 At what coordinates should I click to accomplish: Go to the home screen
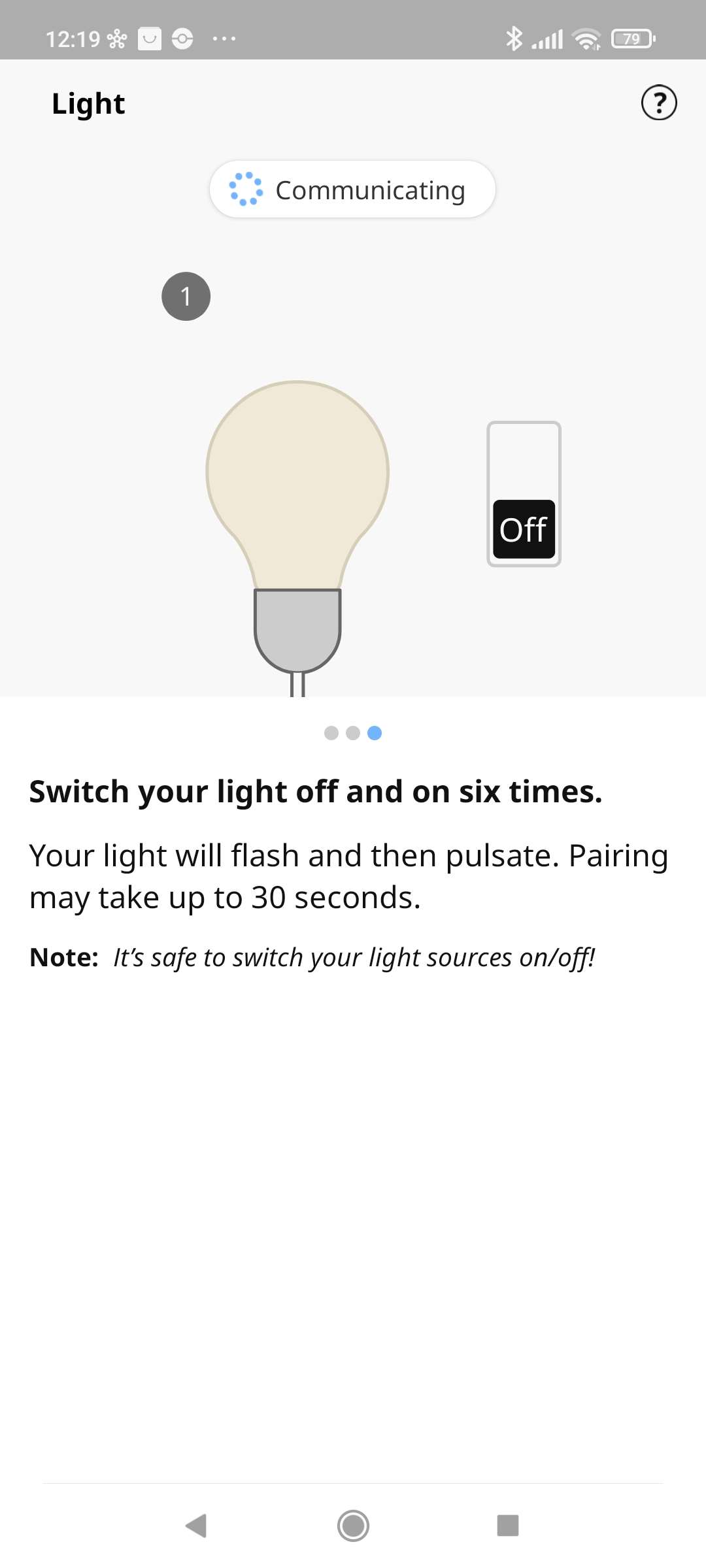tap(353, 1526)
